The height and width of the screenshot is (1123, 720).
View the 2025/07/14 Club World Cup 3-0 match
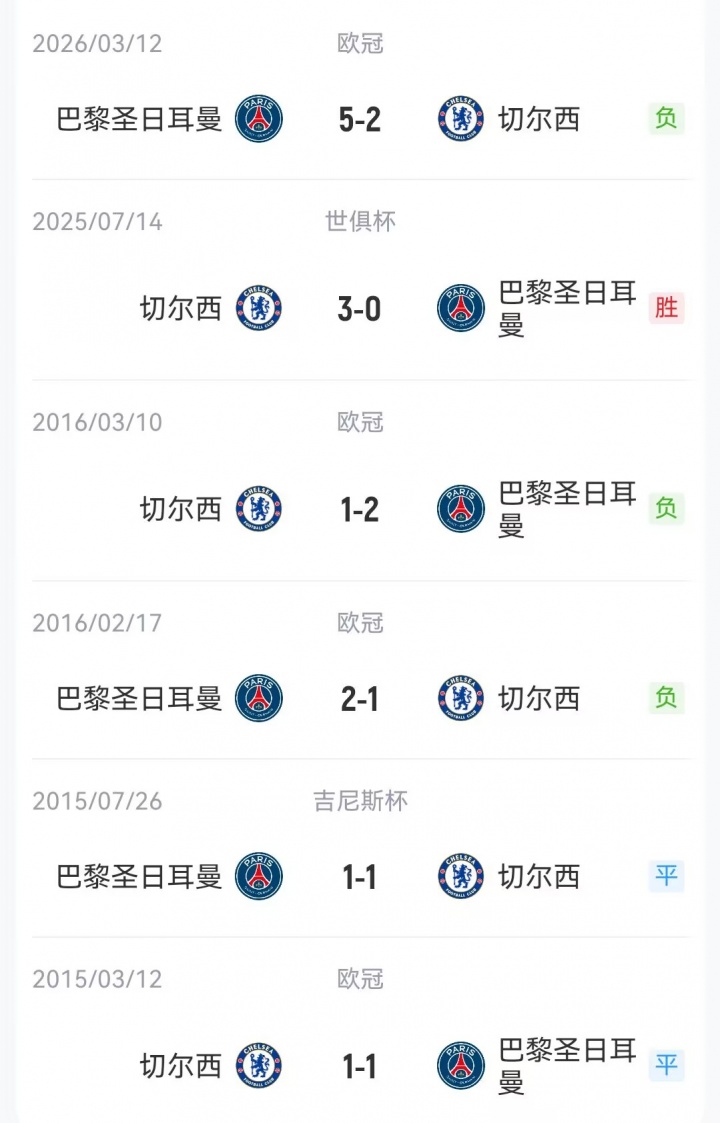tap(360, 309)
